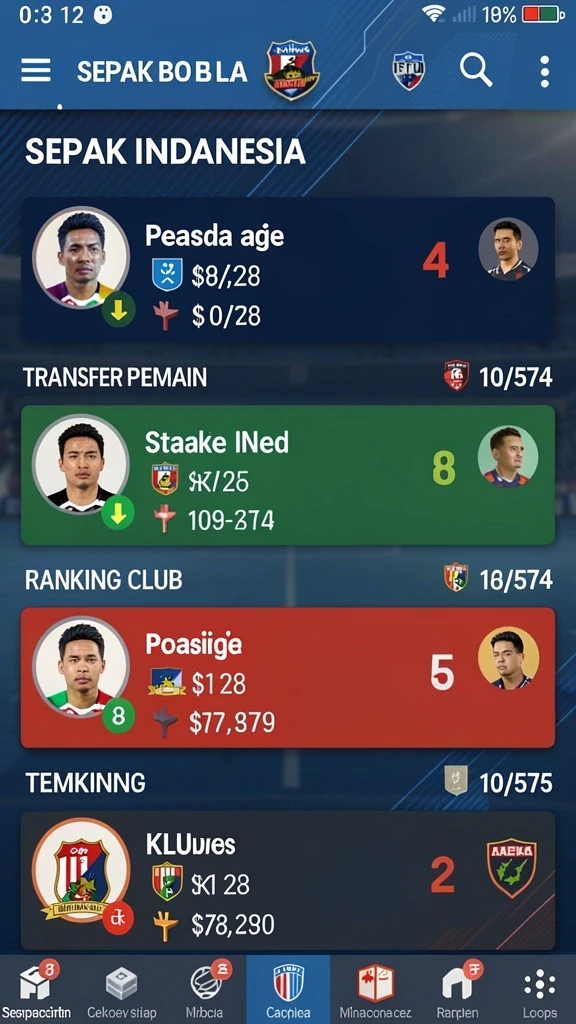Open the red Poasiige card
This screenshot has height=1024, width=576.
click(x=288, y=677)
